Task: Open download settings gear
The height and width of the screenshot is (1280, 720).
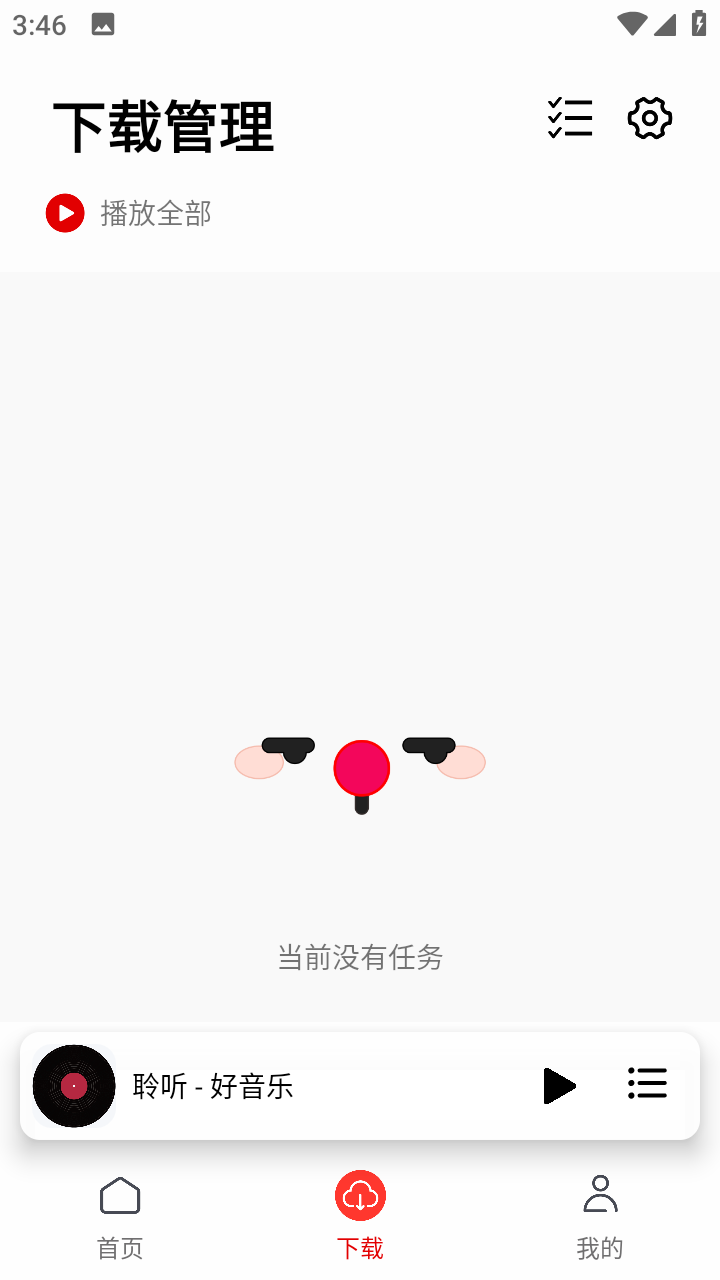Action: click(x=650, y=118)
